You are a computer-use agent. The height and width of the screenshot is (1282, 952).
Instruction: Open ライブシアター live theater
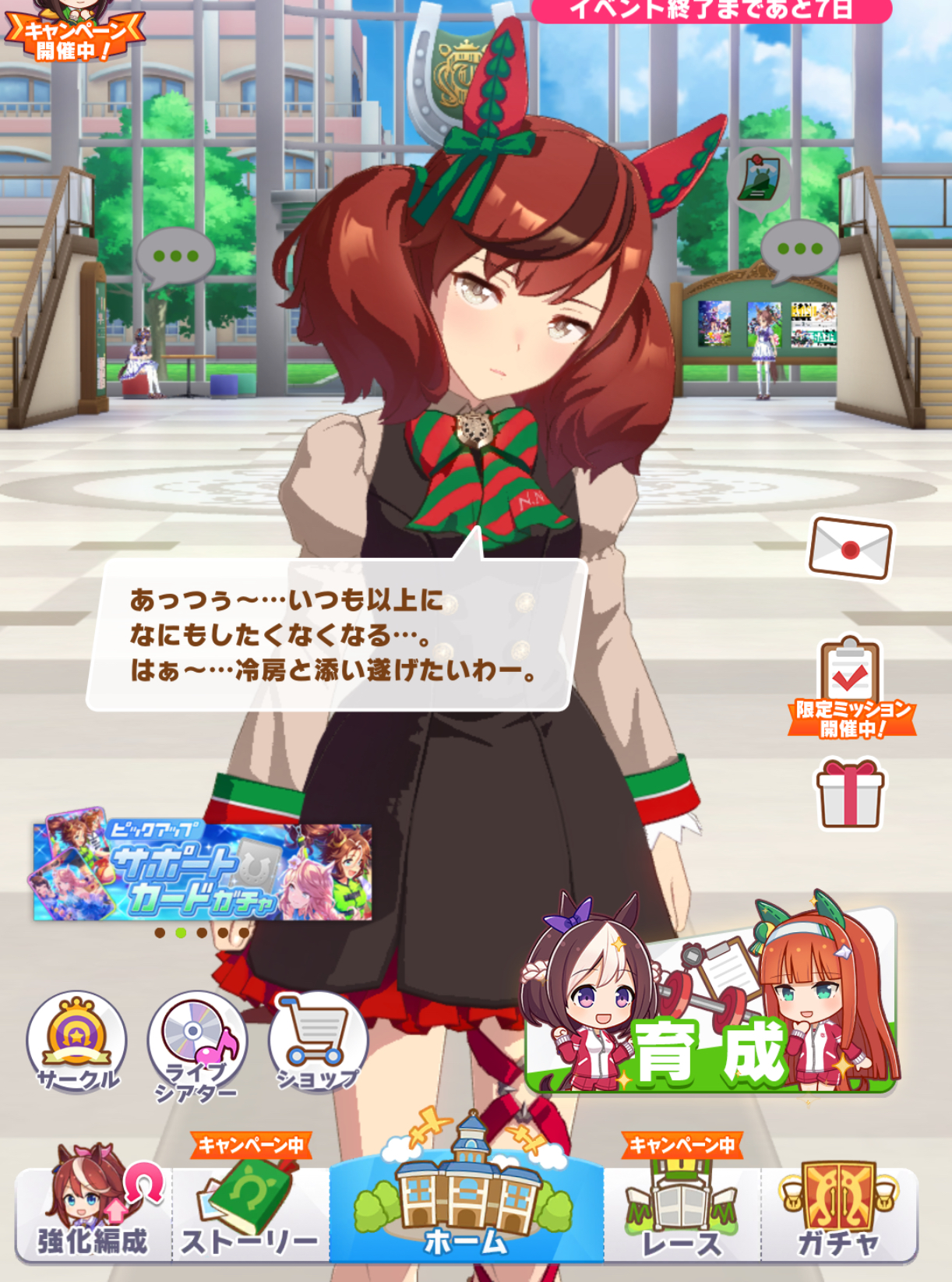pos(197,1045)
